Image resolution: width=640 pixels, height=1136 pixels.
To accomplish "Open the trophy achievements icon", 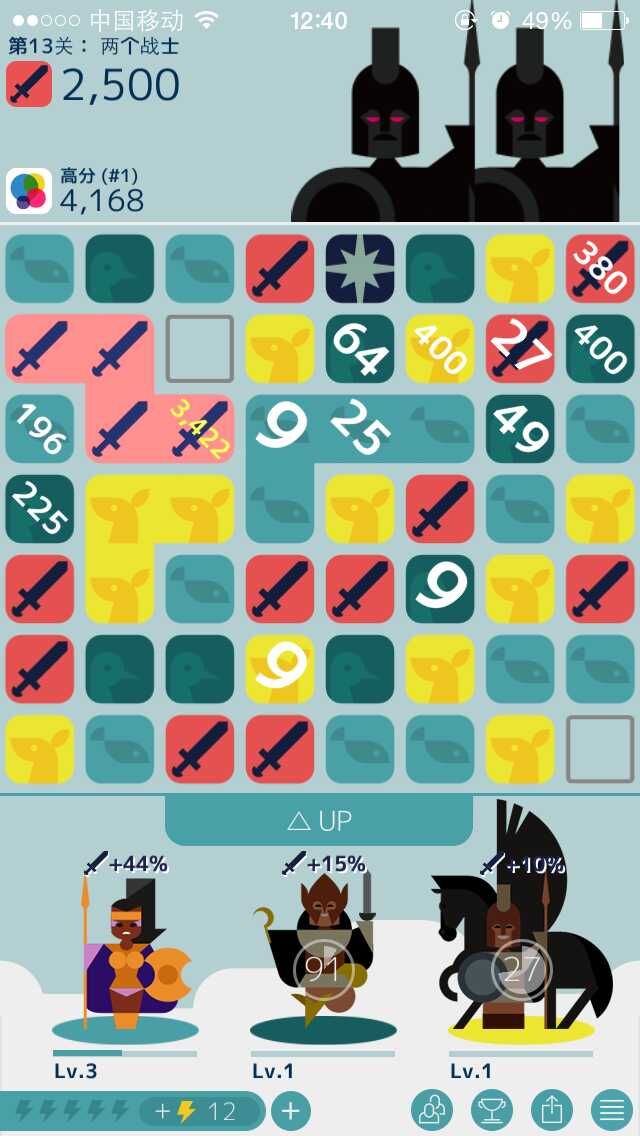I will pos(491,1110).
